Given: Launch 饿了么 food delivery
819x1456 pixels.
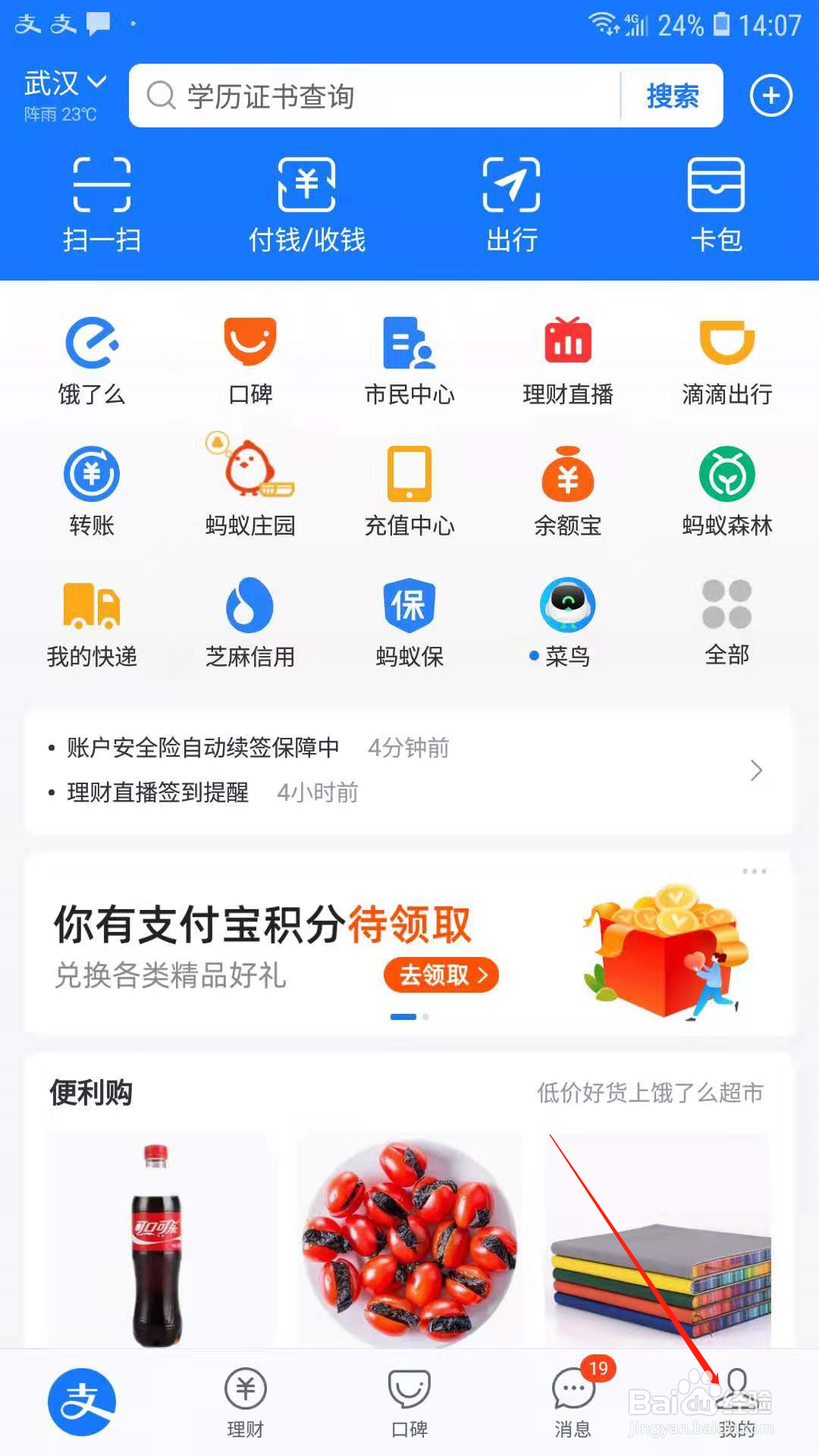Looking at the screenshot, I should 91,356.
